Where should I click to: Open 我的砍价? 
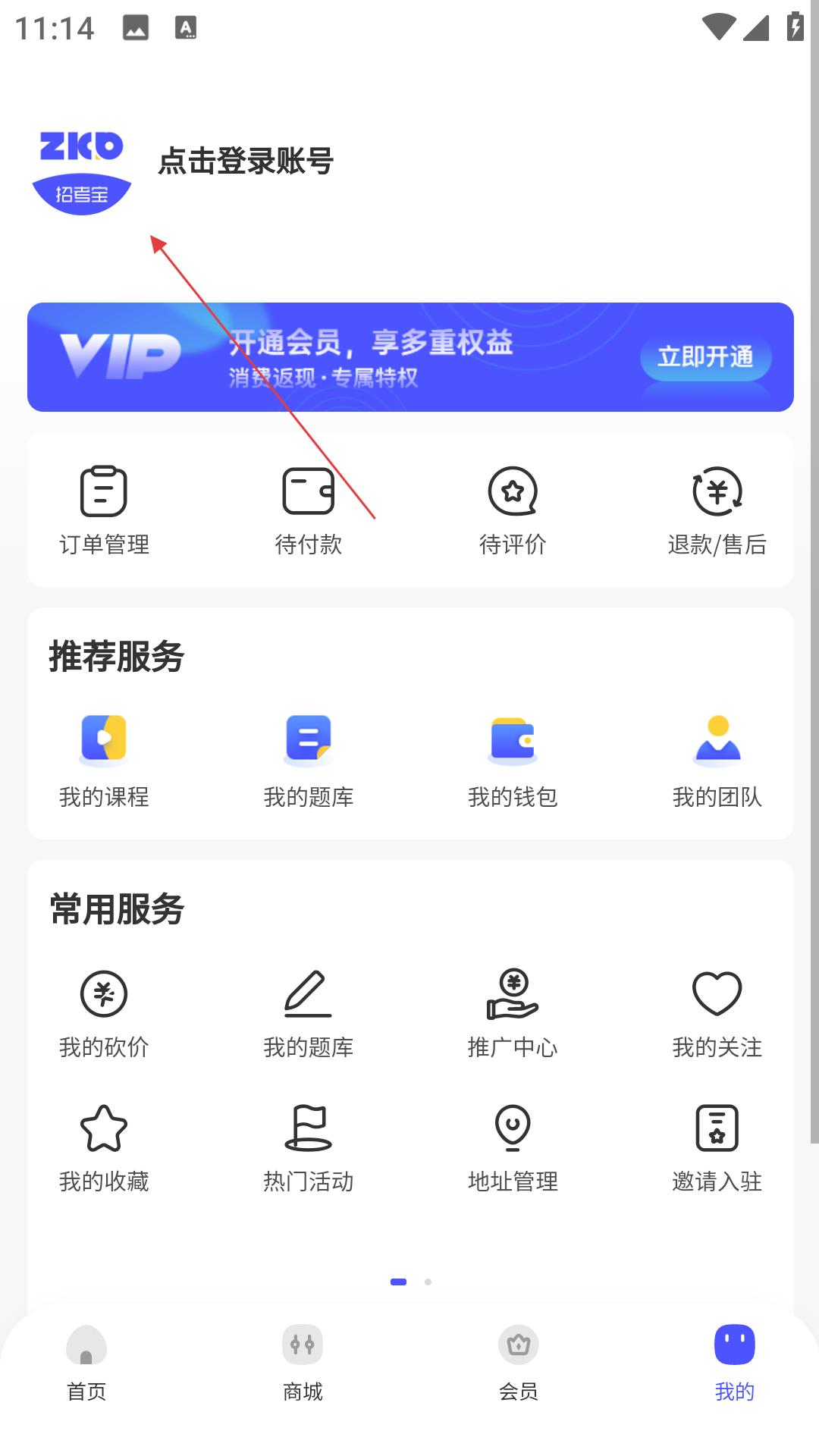104,1014
